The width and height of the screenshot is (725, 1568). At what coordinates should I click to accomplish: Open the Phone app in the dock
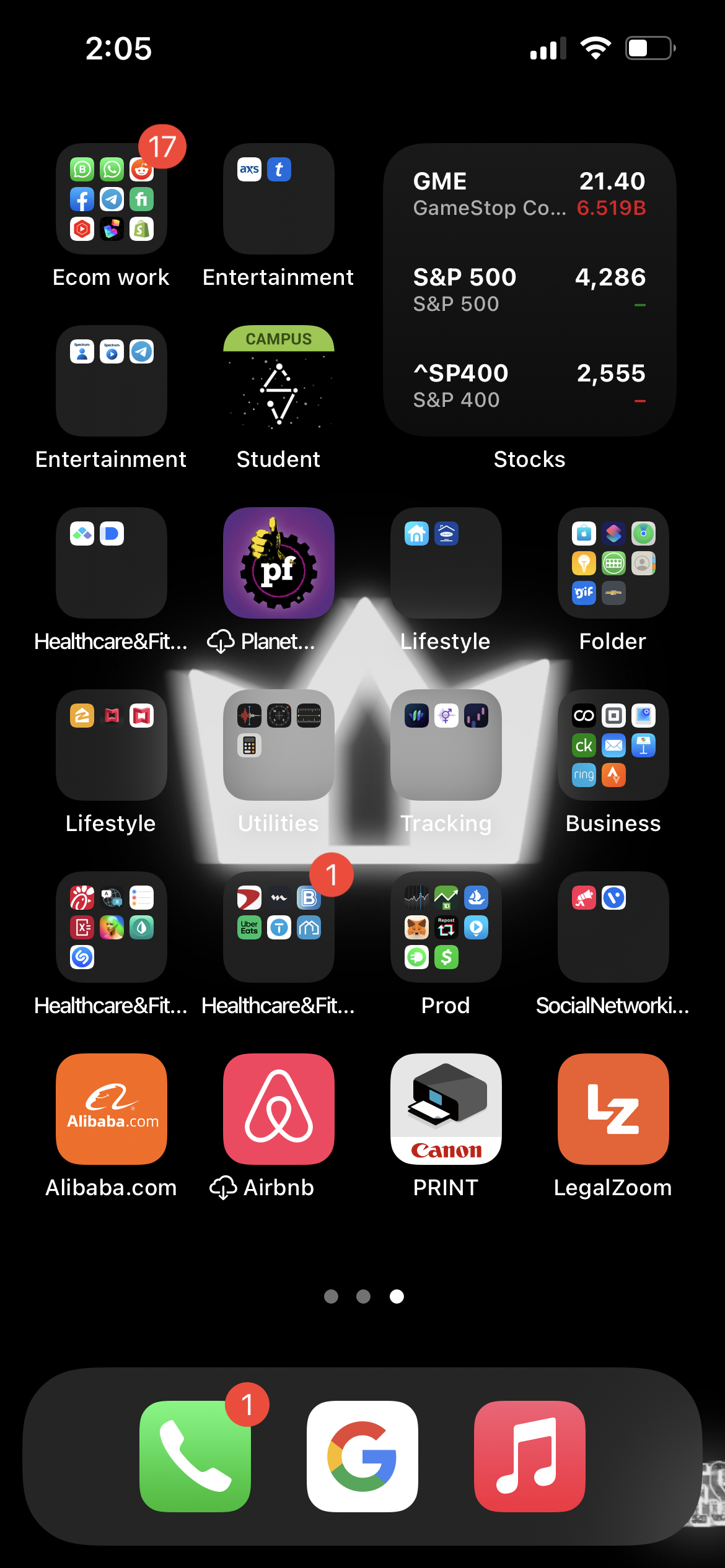coord(195,1457)
